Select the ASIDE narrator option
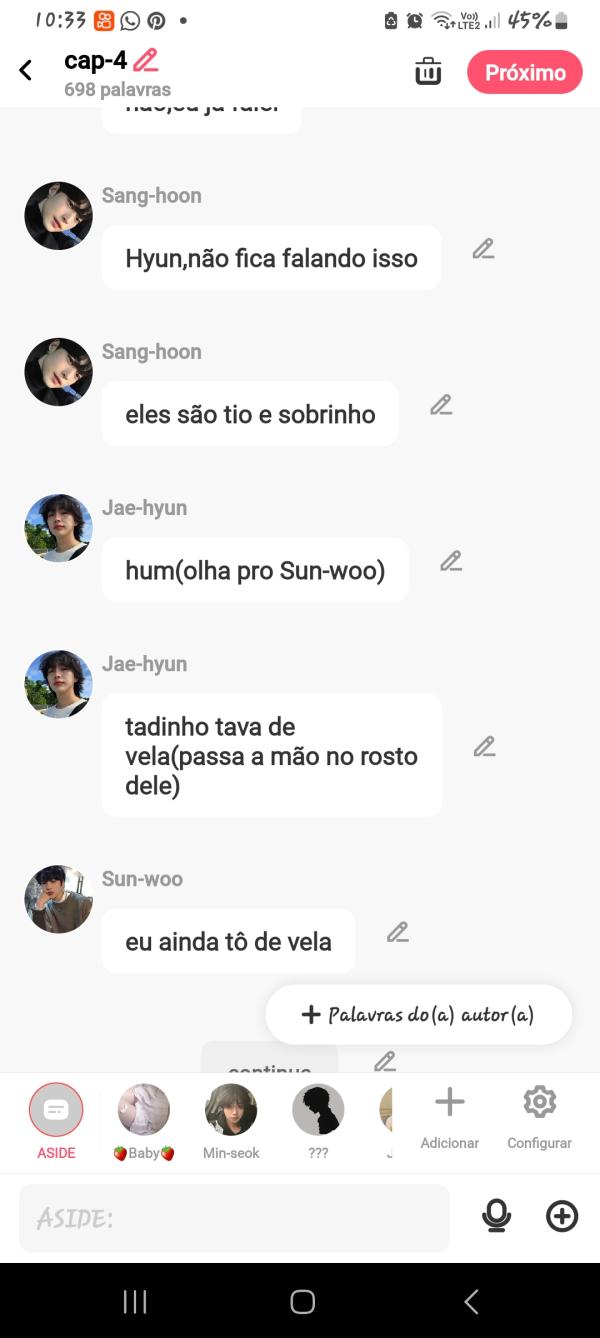 pyautogui.click(x=56, y=1110)
